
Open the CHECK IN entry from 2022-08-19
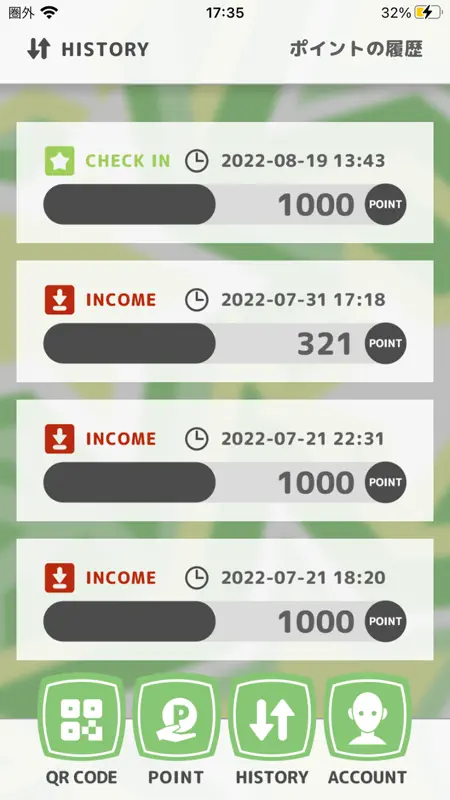click(225, 183)
